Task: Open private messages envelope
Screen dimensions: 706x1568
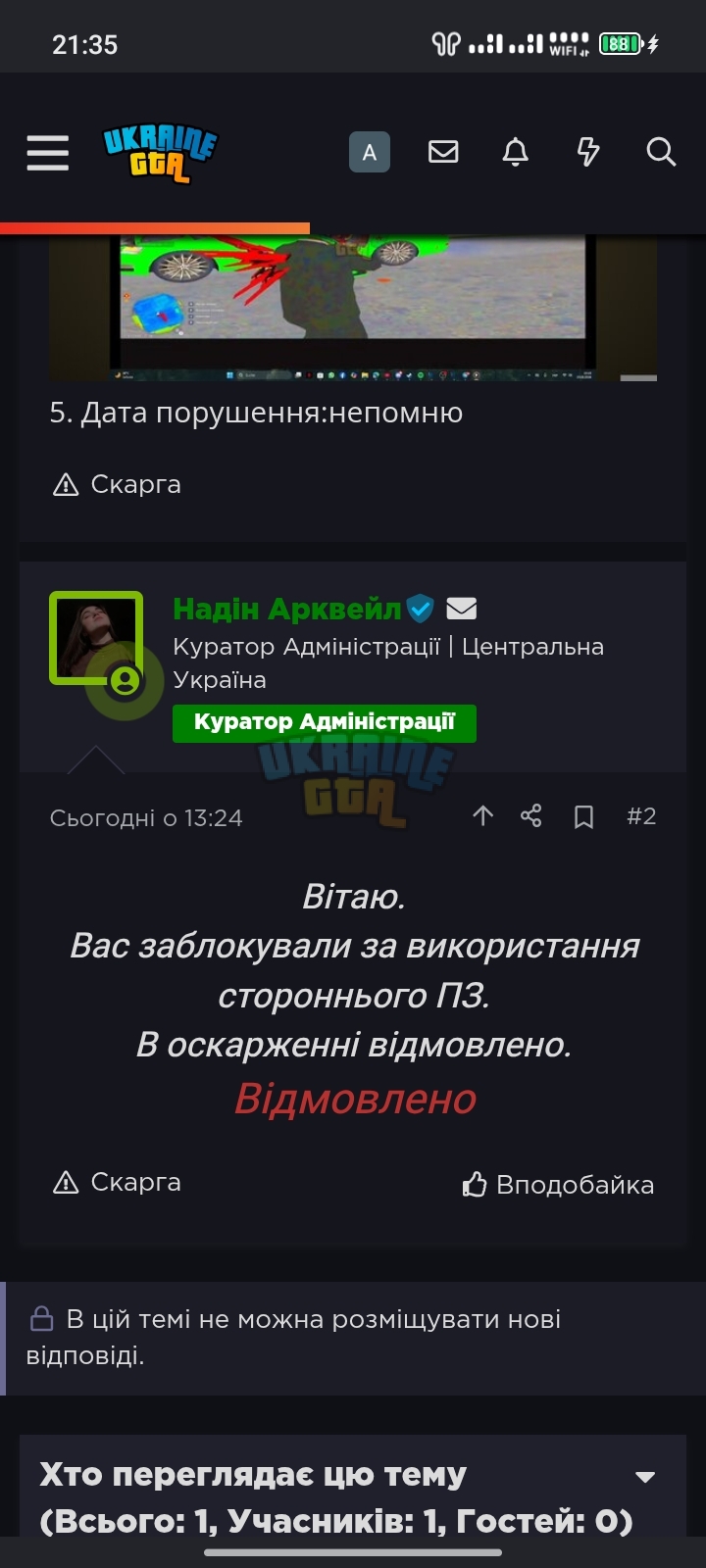Action: [443, 152]
